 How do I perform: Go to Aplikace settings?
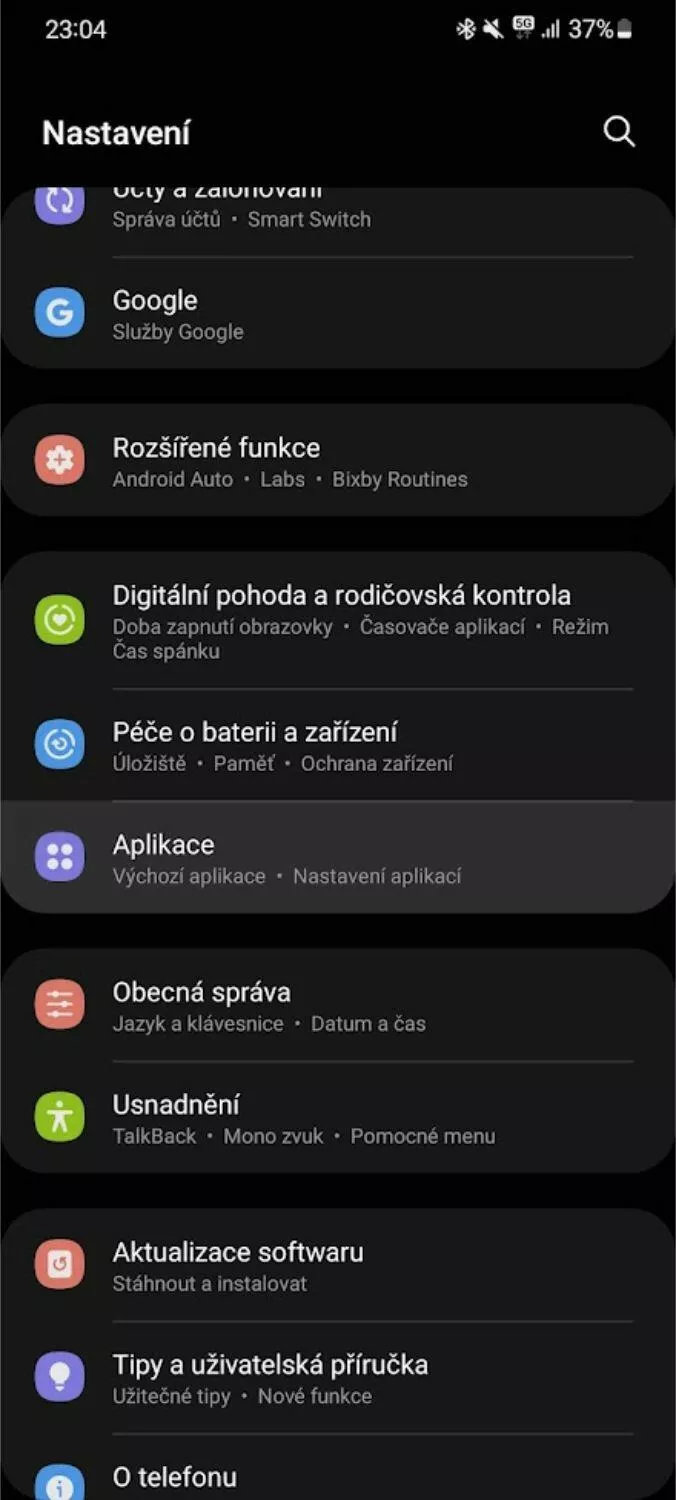pyautogui.click(x=338, y=857)
